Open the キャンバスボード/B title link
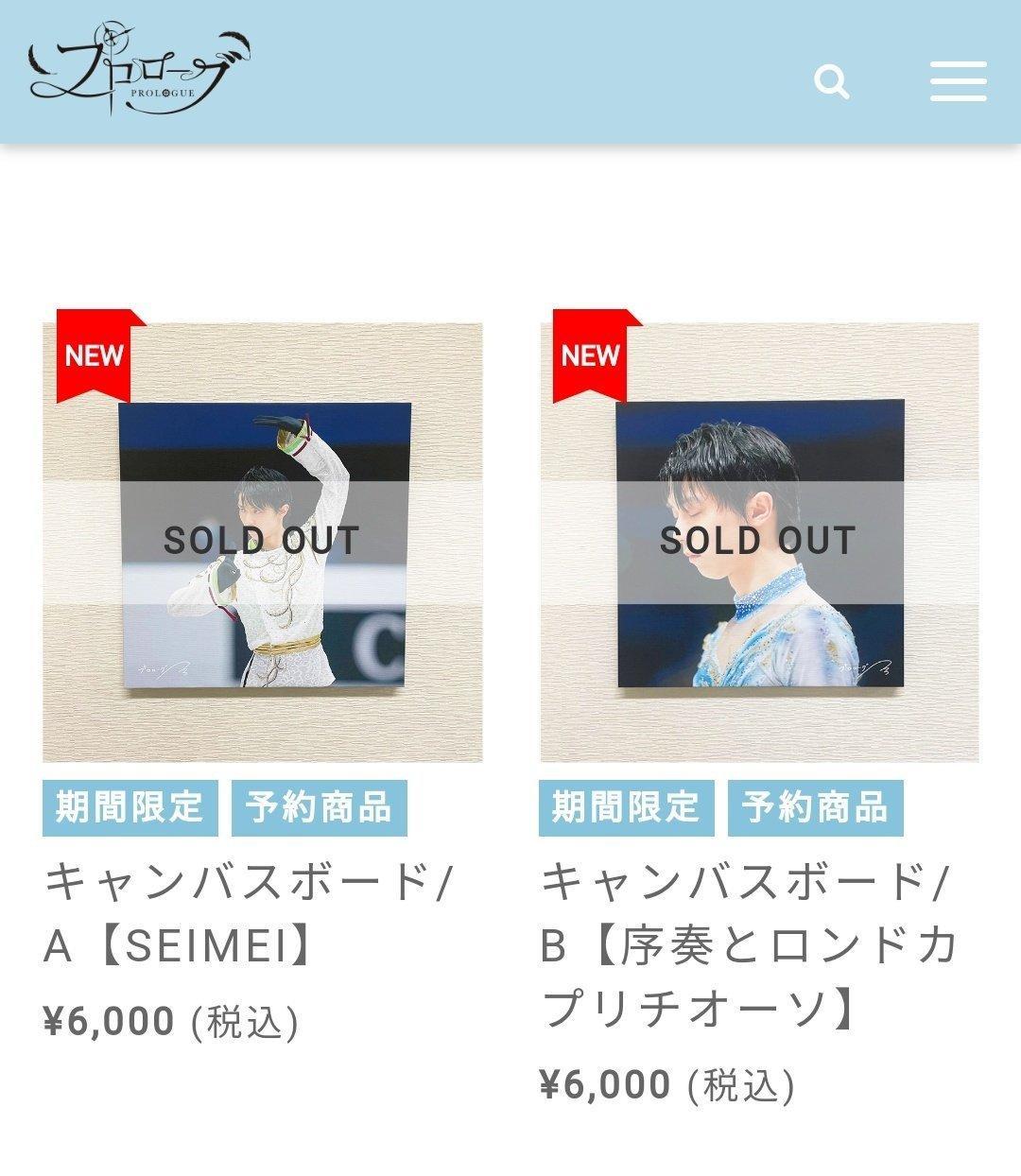The width and height of the screenshot is (1021, 1176). click(x=748, y=945)
